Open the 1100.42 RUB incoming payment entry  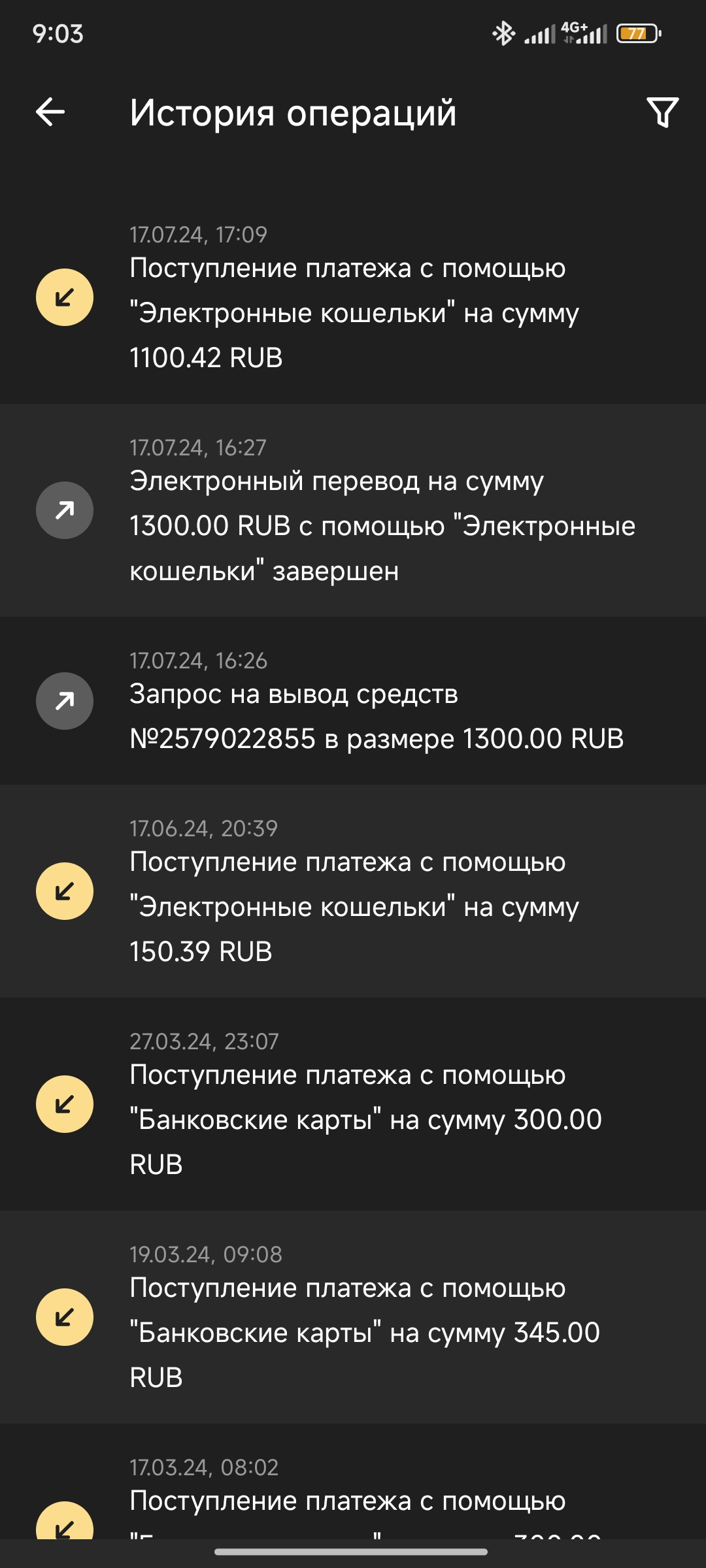pos(353,297)
